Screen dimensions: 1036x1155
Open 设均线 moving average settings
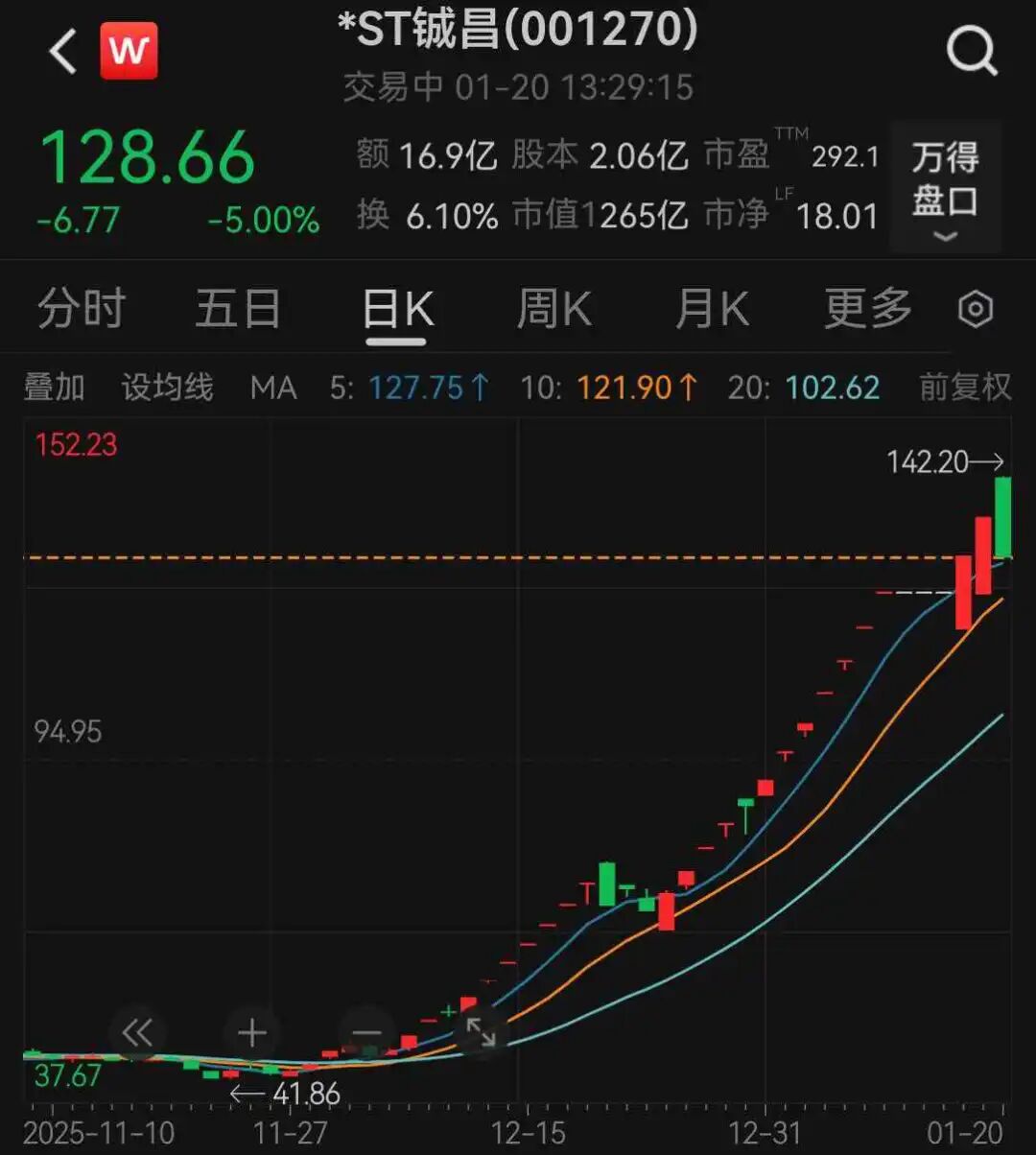coord(167,388)
